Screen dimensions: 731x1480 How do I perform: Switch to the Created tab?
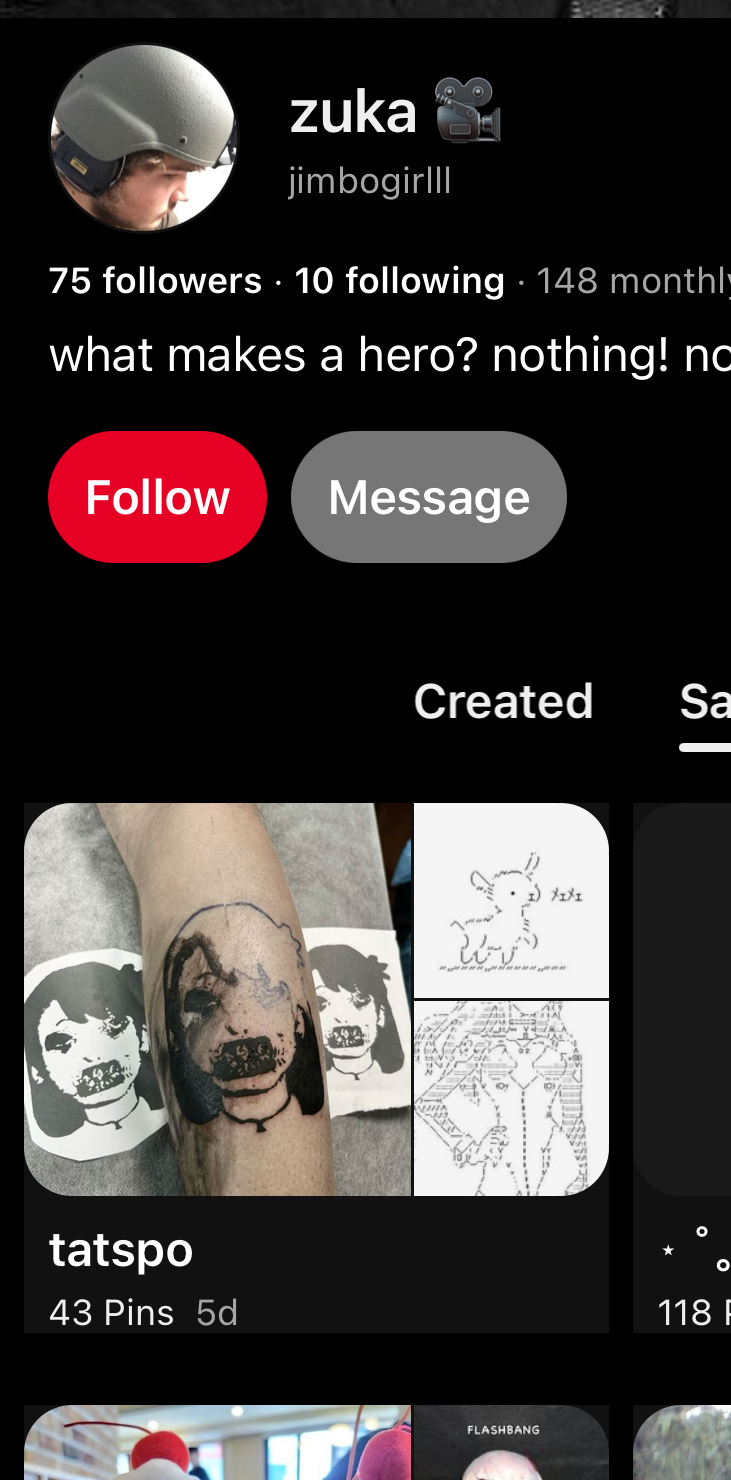coord(503,701)
